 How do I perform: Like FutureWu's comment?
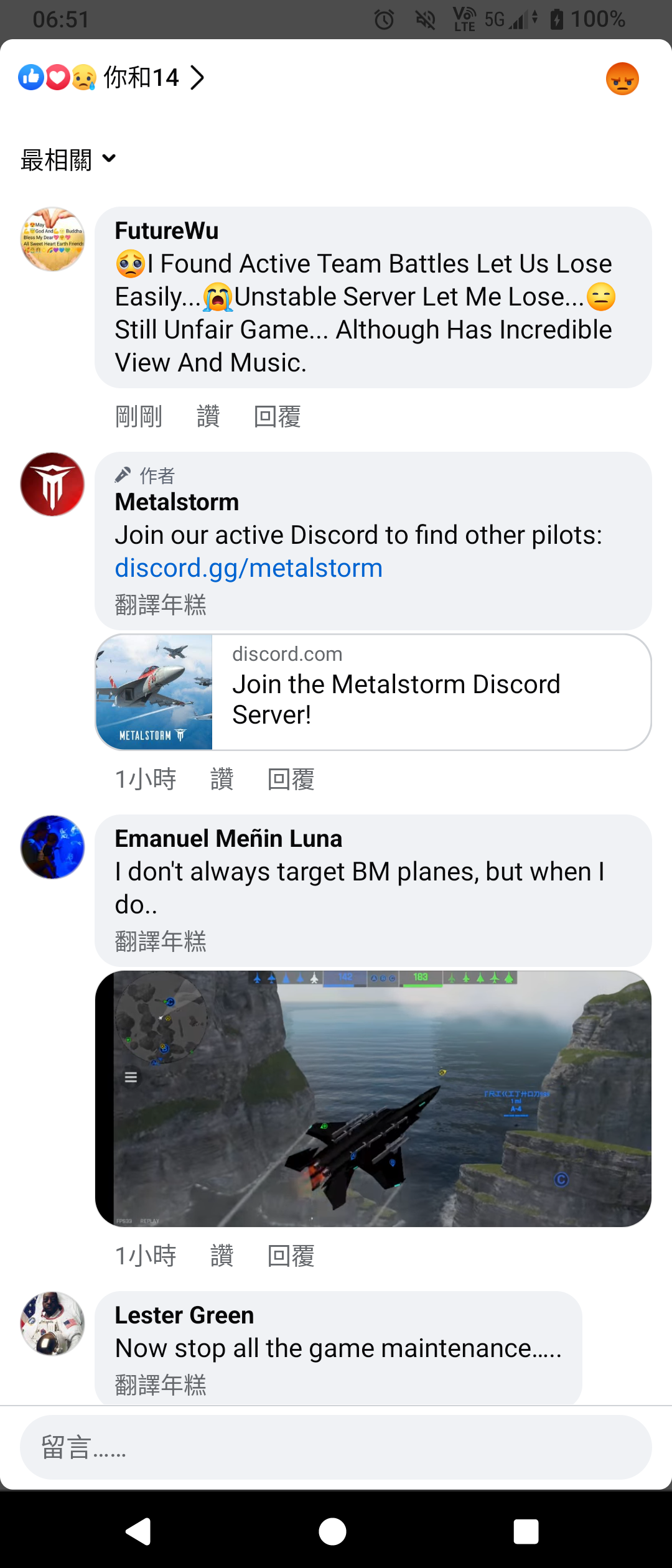(x=208, y=416)
